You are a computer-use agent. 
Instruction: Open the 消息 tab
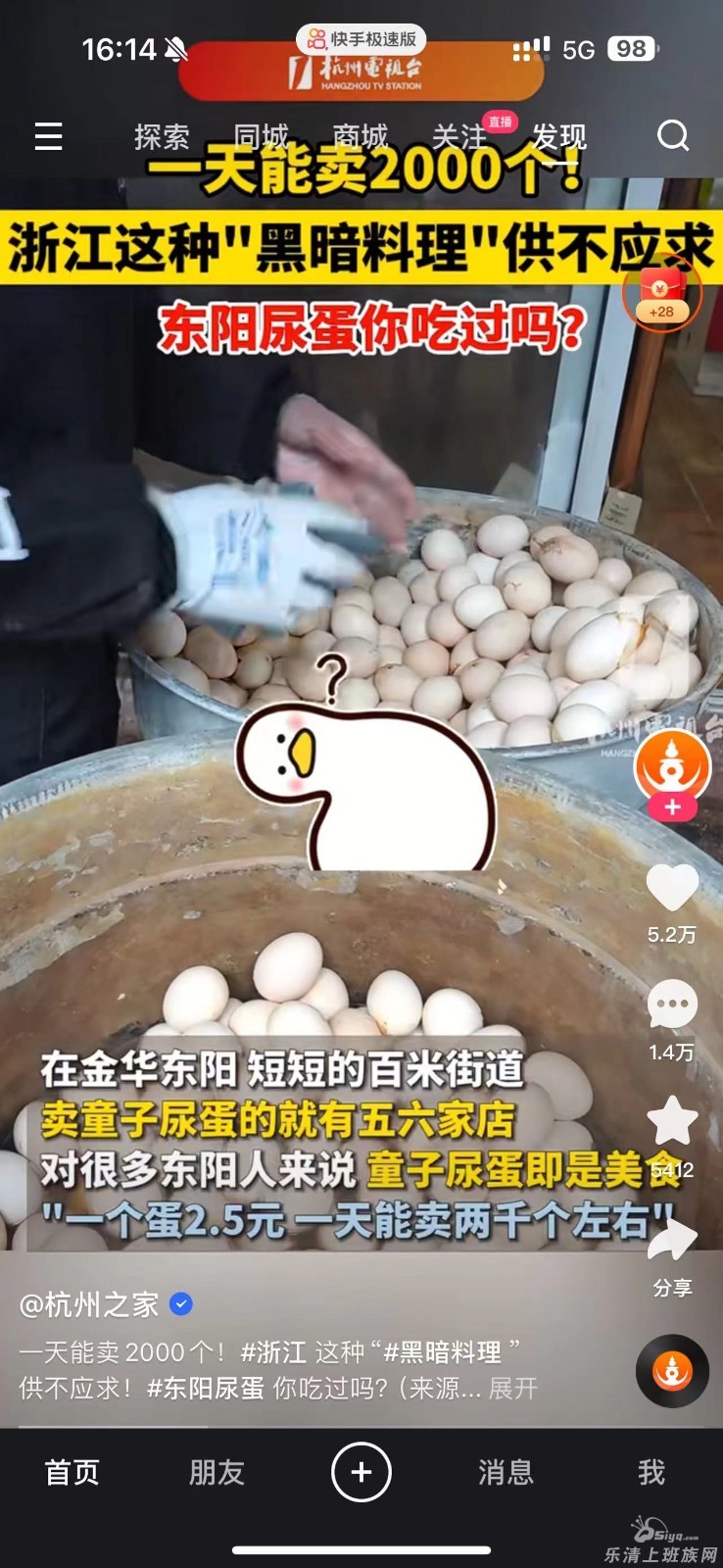506,1472
